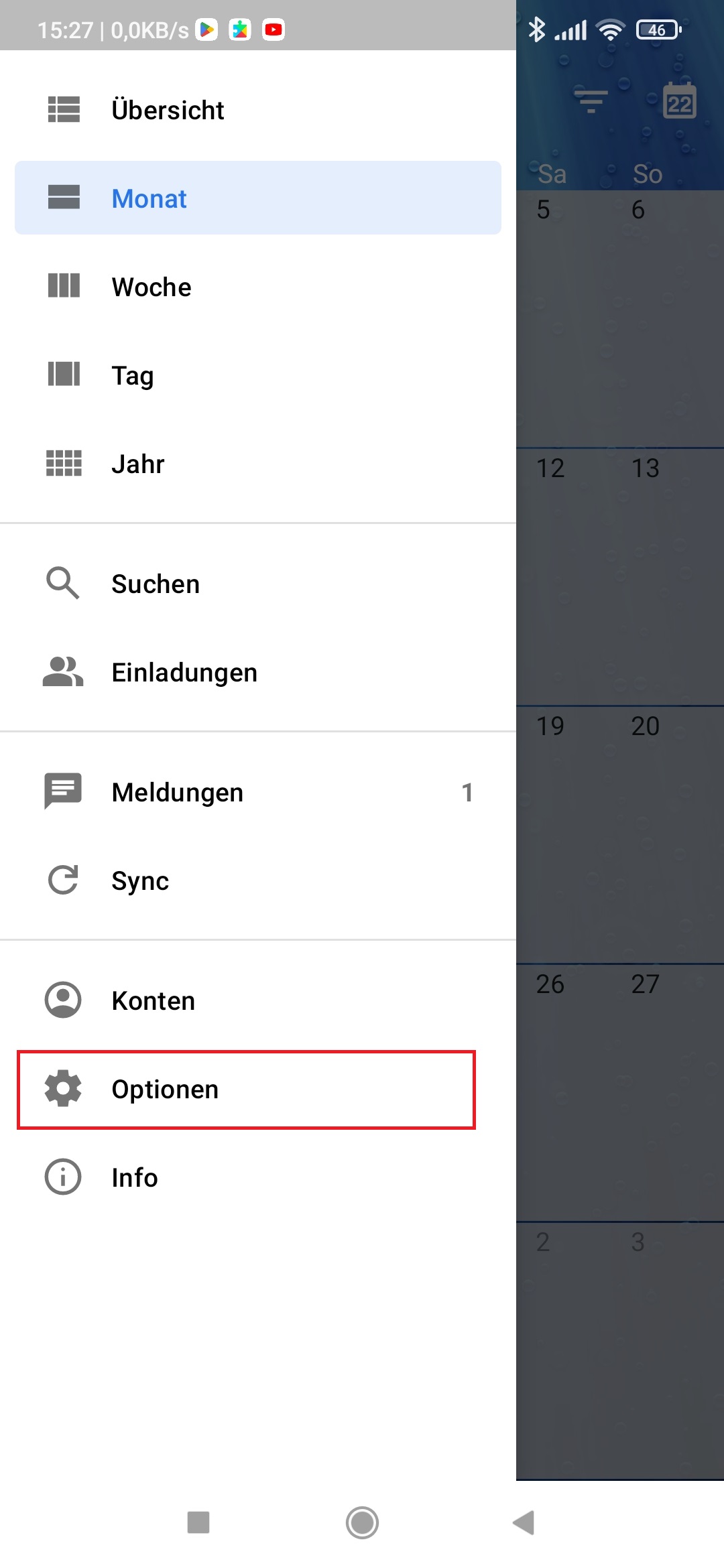Select the Monat view
This screenshot has width=724, height=1568.
pos(258,198)
